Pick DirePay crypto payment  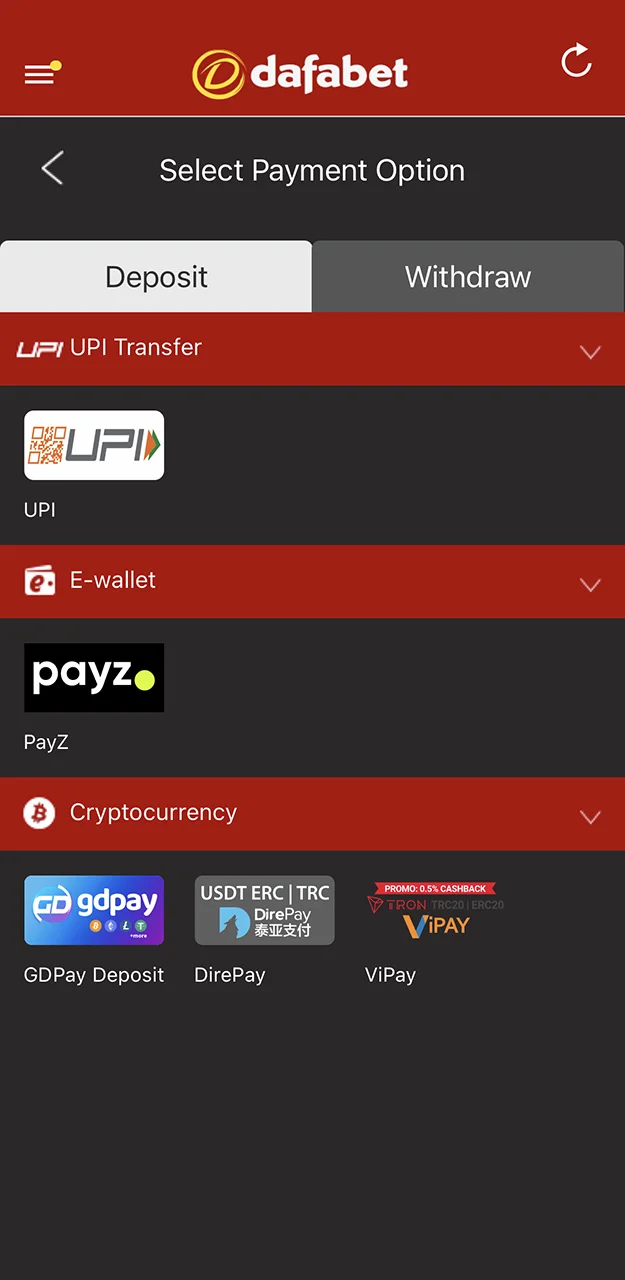click(265, 911)
